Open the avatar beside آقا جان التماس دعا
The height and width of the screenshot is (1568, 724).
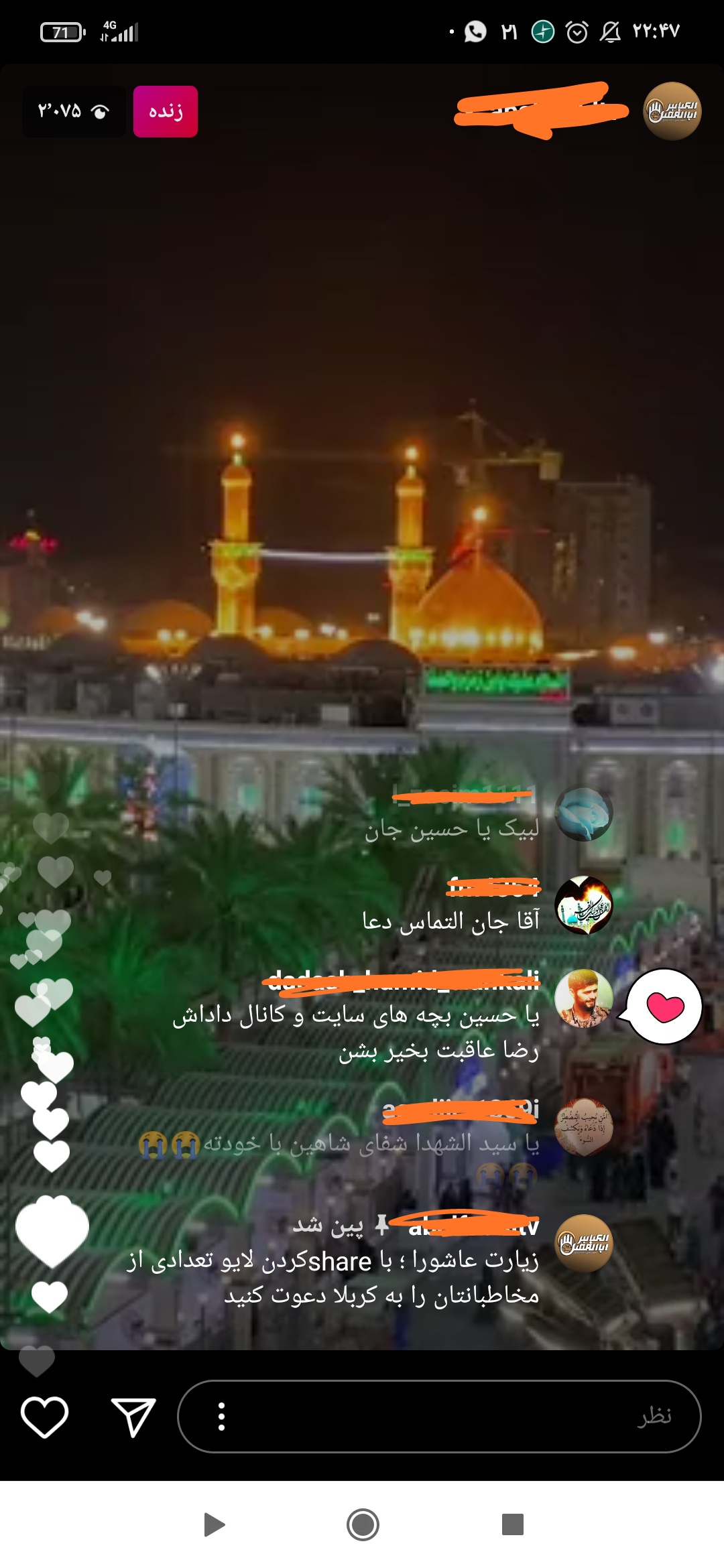pyautogui.click(x=584, y=905)
